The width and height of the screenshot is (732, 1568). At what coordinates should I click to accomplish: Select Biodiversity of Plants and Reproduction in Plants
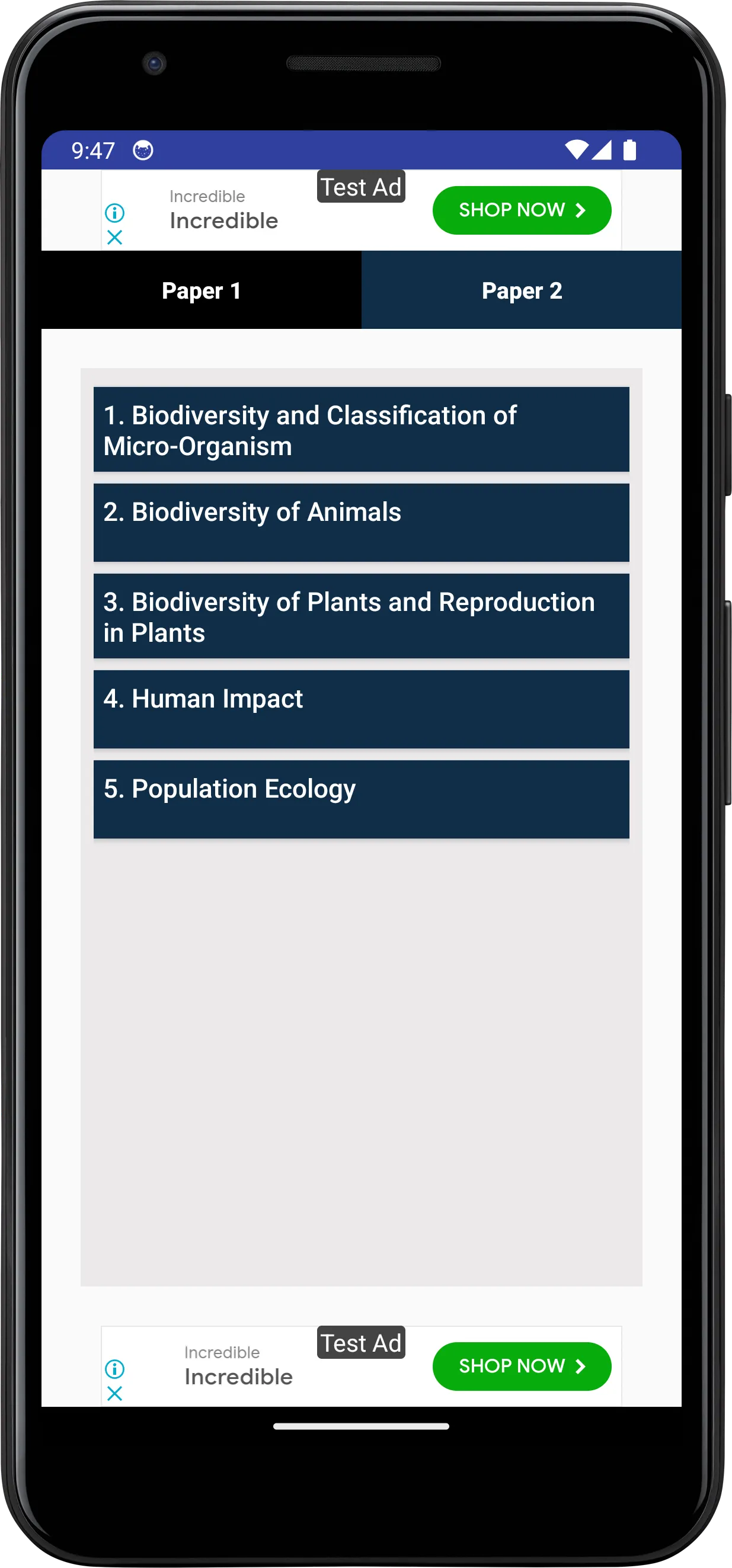(x=361, y=616)
